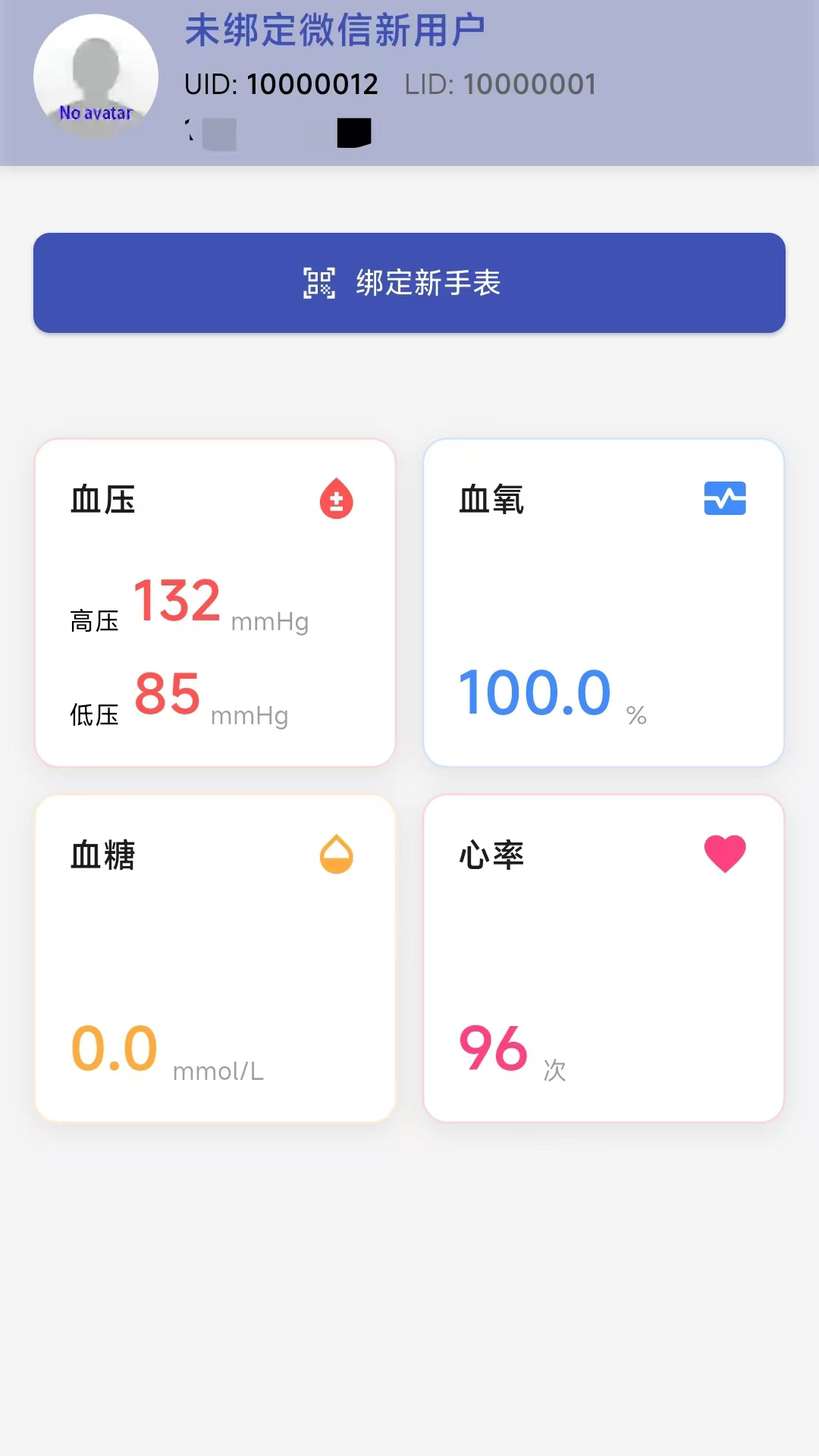Select the blood oxygen waveform icon

tap(725, 499)
